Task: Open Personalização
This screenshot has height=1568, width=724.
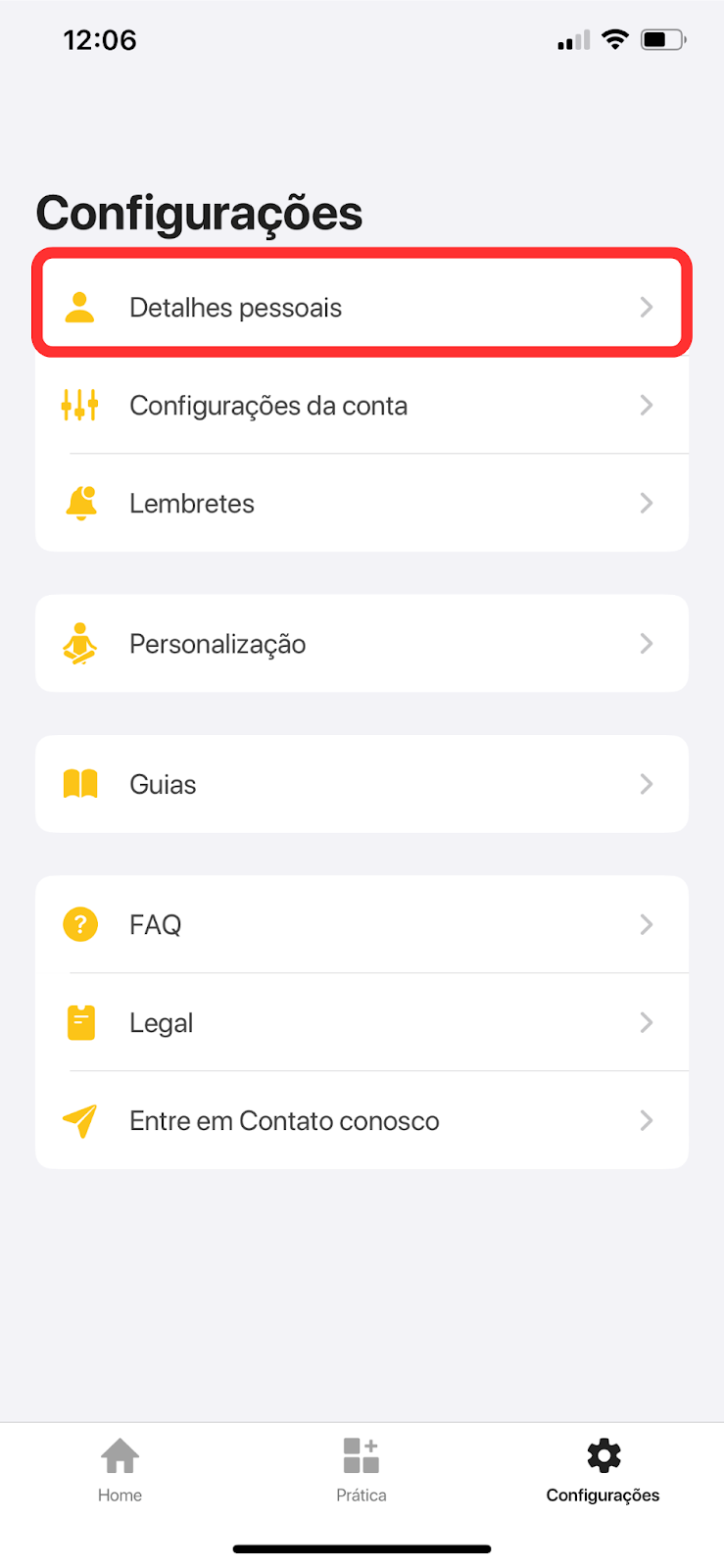Action: point(362,644)
